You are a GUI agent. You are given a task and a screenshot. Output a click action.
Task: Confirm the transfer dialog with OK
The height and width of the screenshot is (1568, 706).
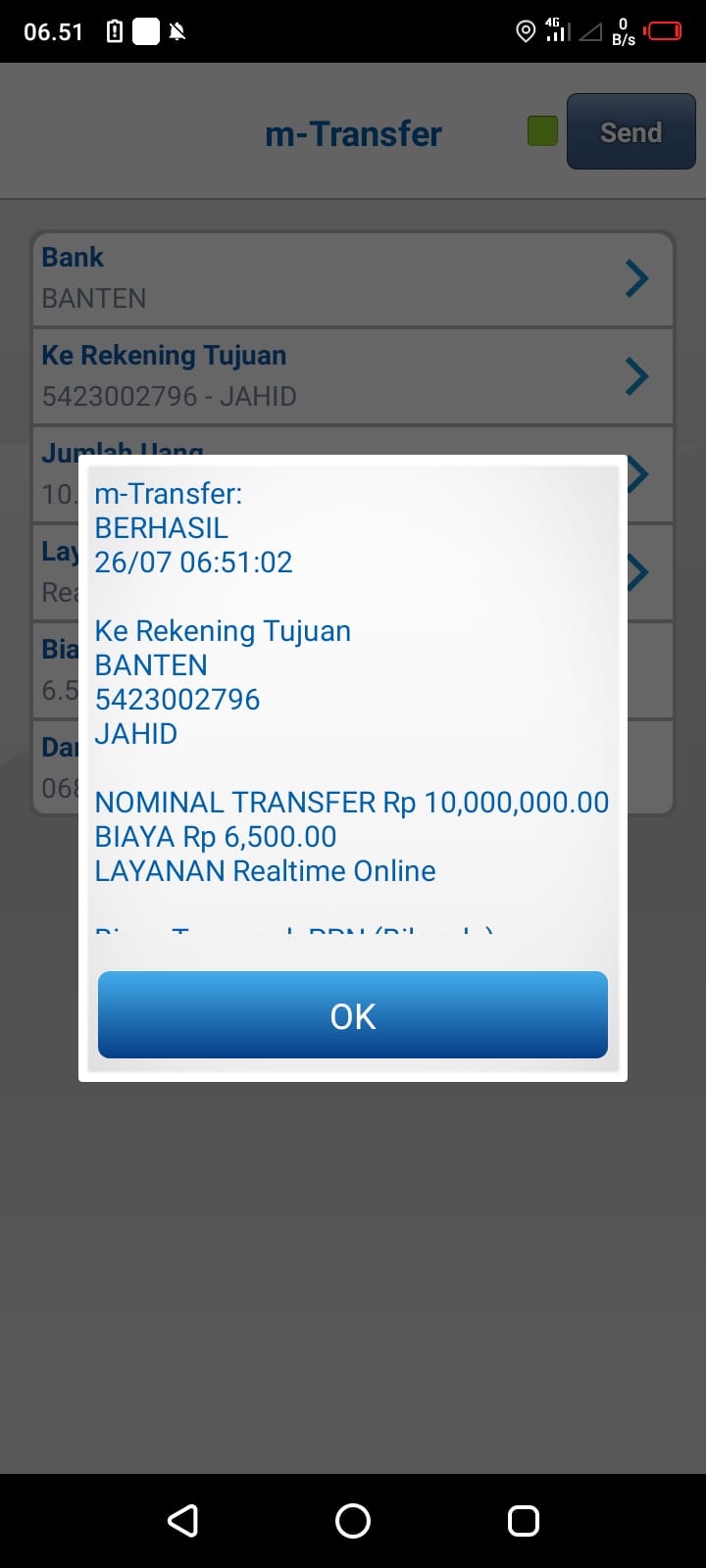click(353, 1015)
